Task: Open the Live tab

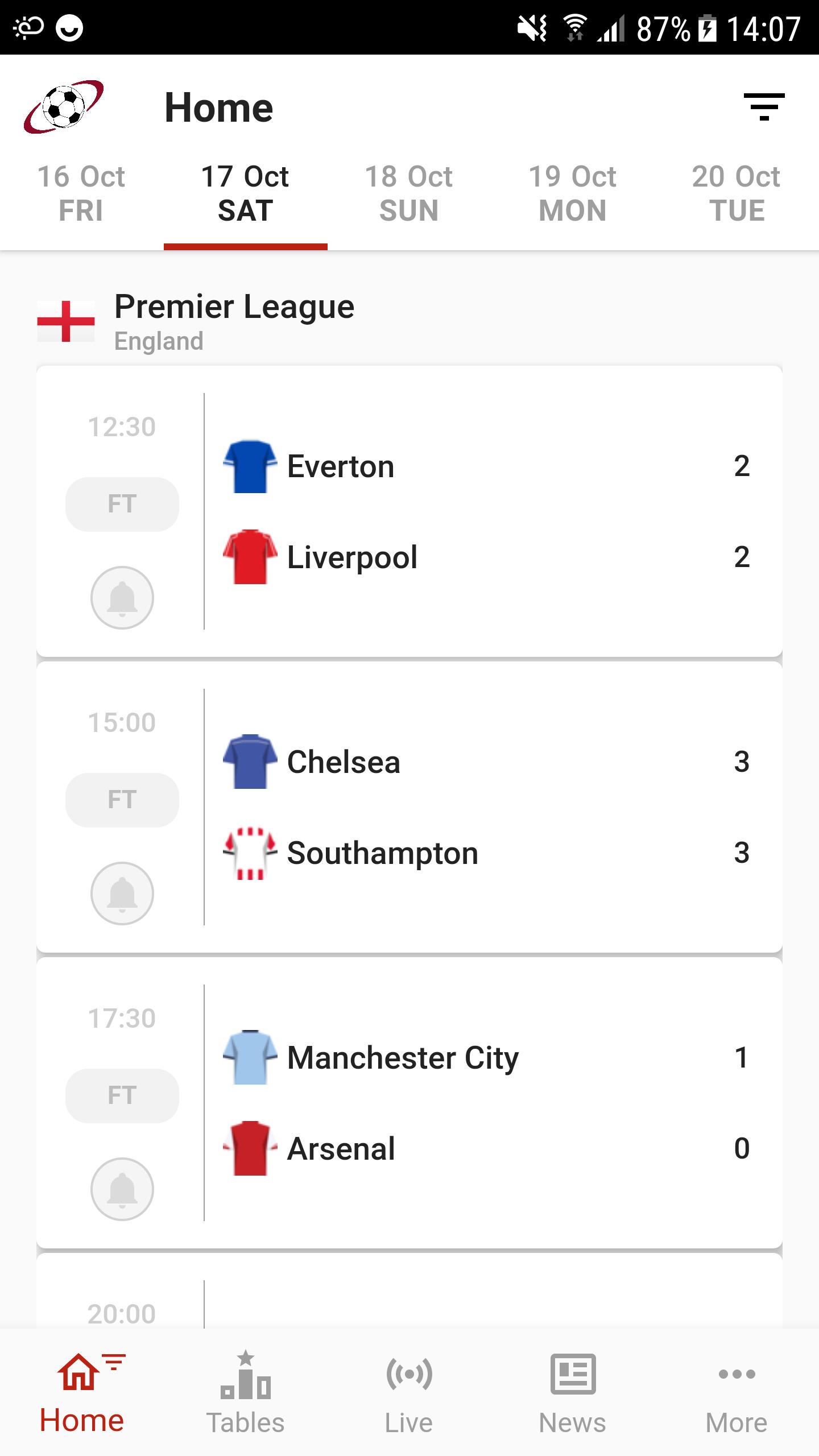Action: 409,1392
